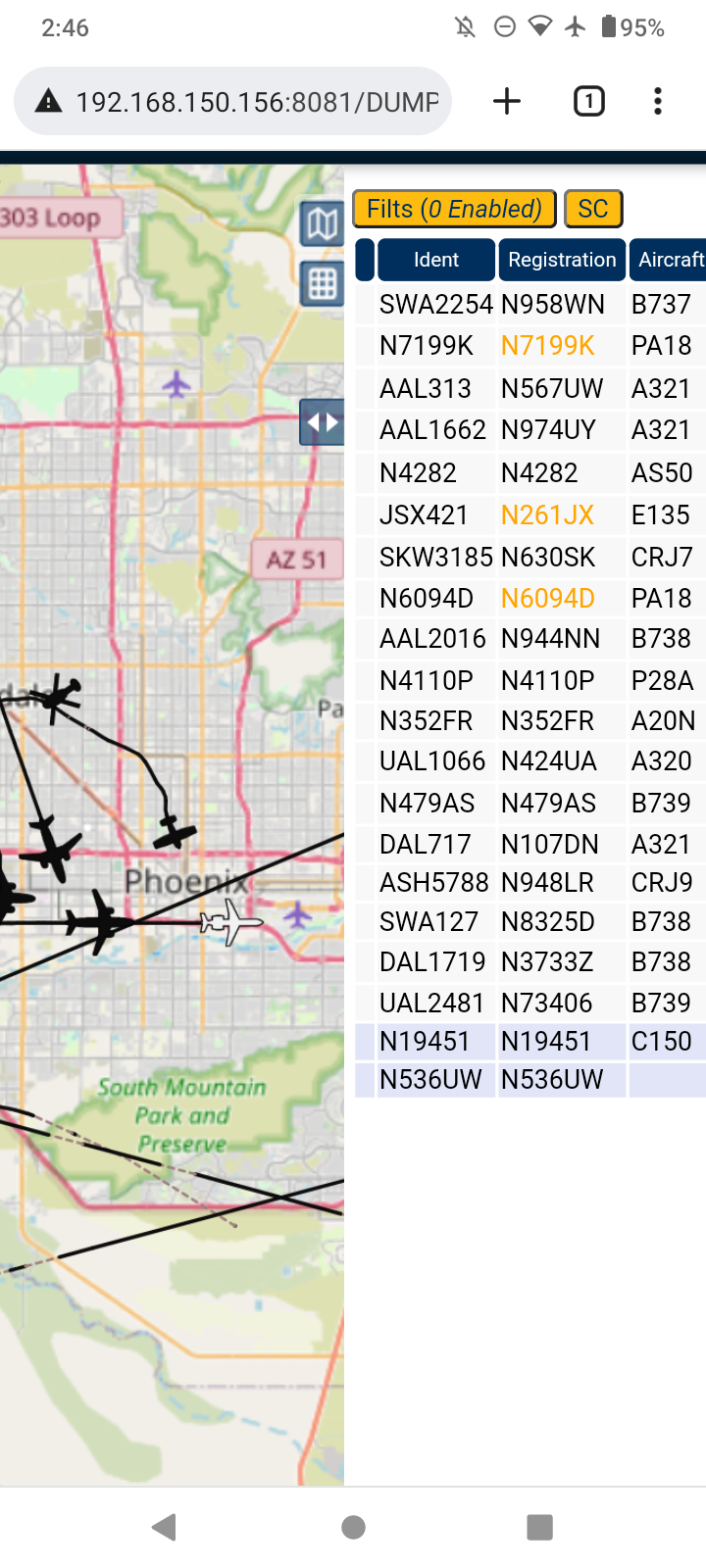Select the white aircraft icon on the map
The height and width of the screenshot is (1568, 706).
click(231, 922)
